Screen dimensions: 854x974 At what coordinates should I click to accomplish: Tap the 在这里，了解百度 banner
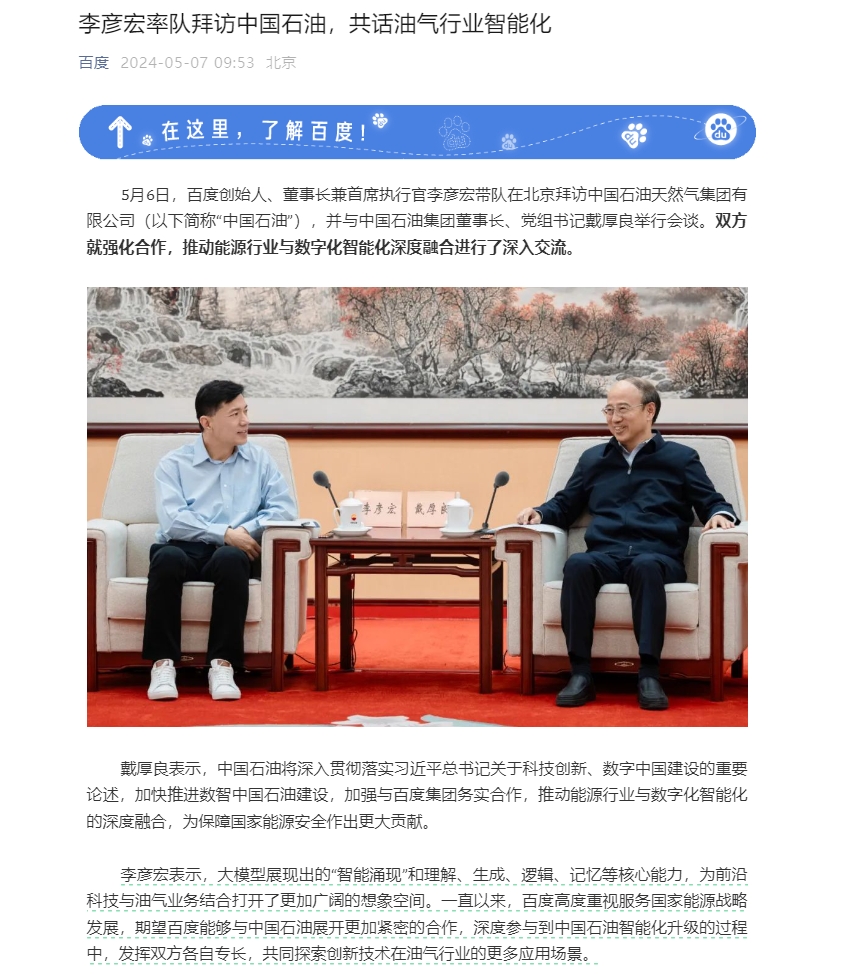pos(417,132)
